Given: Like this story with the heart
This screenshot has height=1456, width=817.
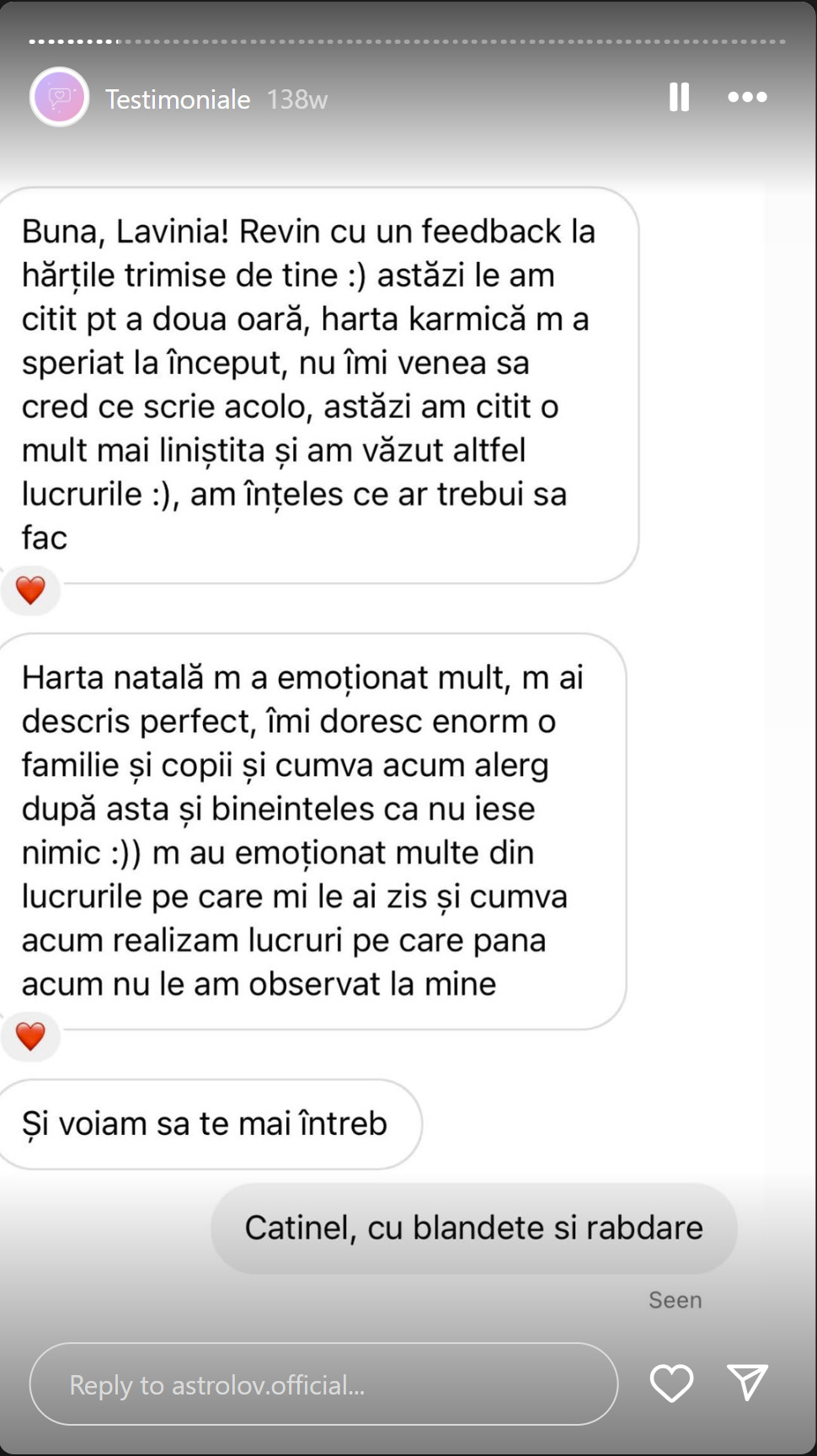Looking at the screenshot, I should point(671,1383).
